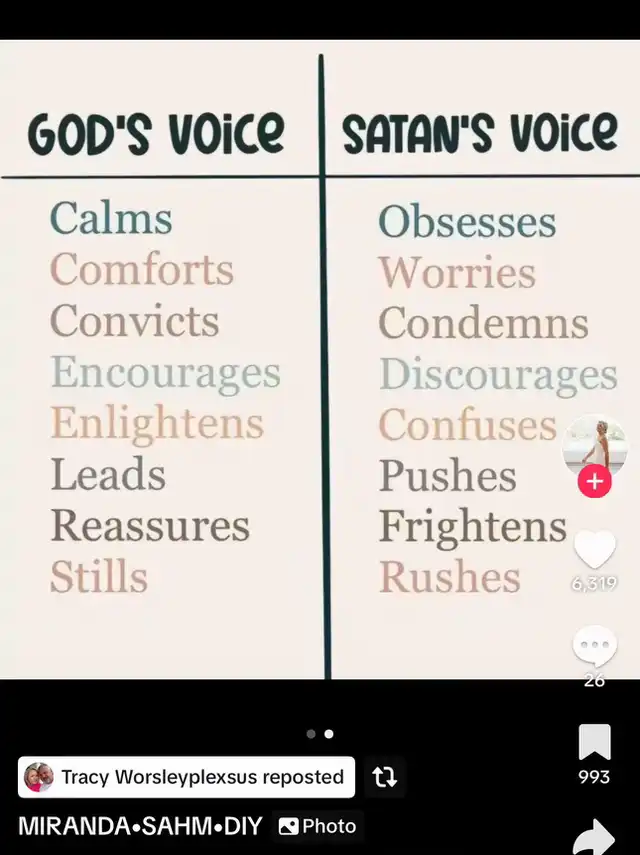
Task: Share this post via the arrow icon
Action: click(x=594, y=835)
